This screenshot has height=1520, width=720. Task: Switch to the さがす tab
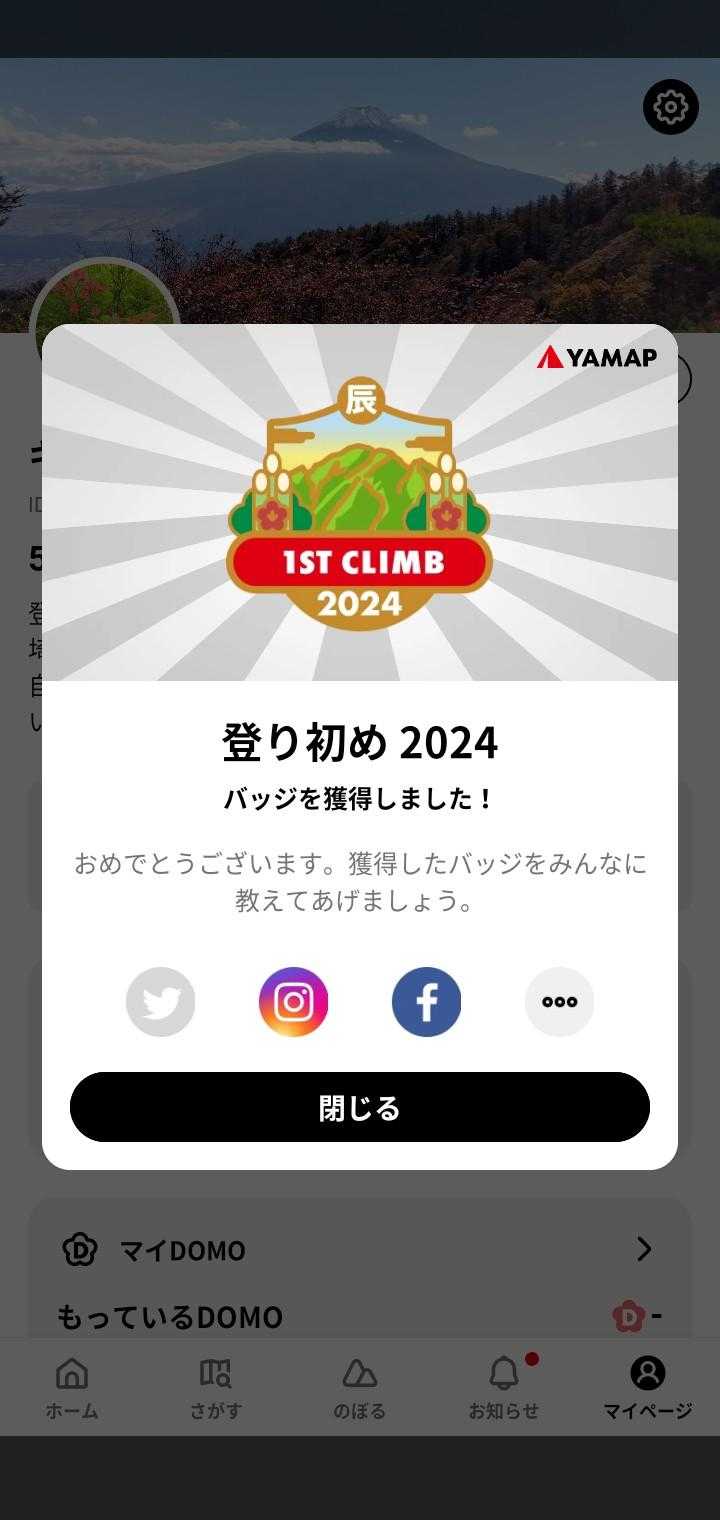click(216, 1388)
